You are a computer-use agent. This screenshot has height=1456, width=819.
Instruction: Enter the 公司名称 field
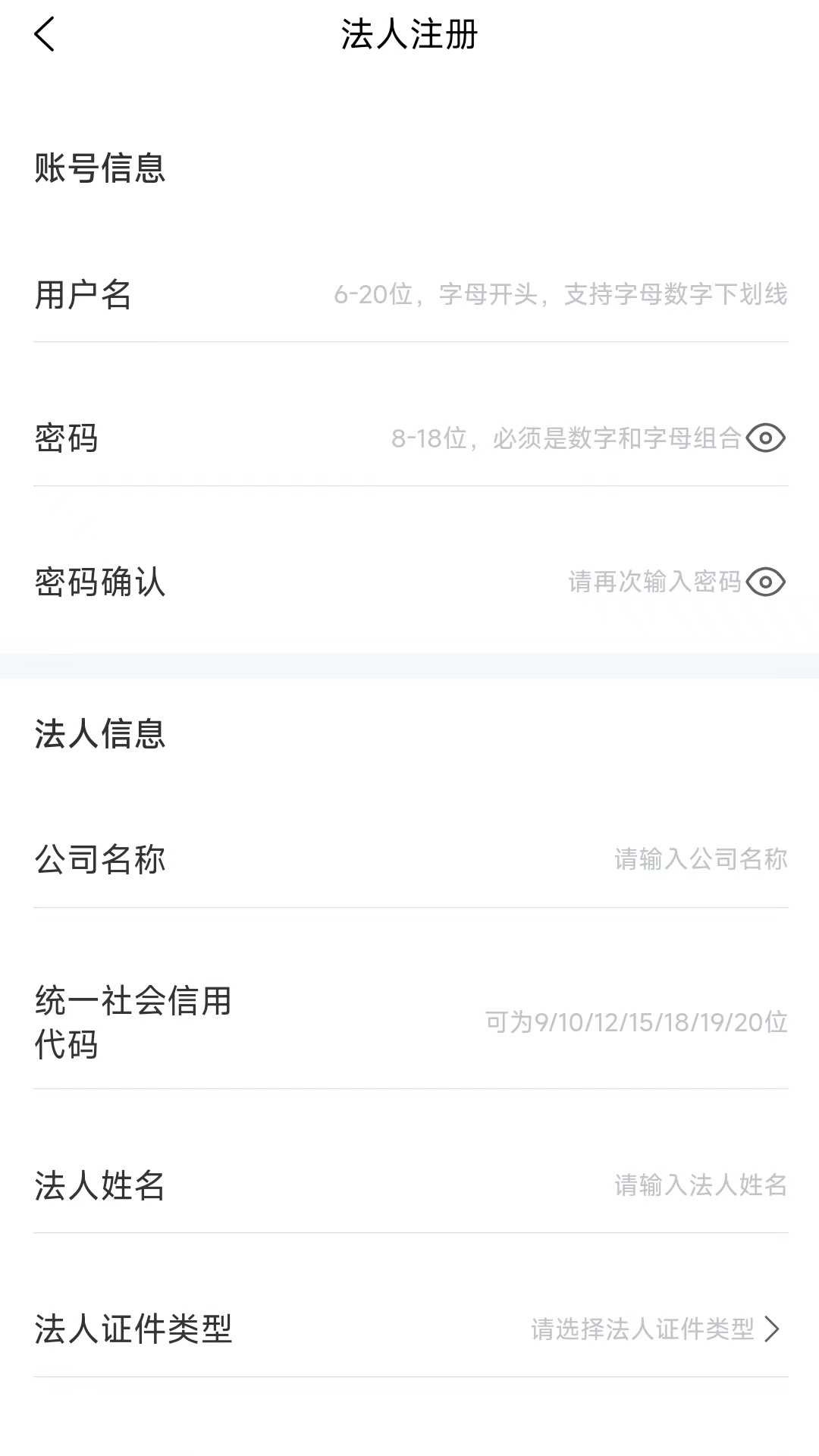coord(699,859)
